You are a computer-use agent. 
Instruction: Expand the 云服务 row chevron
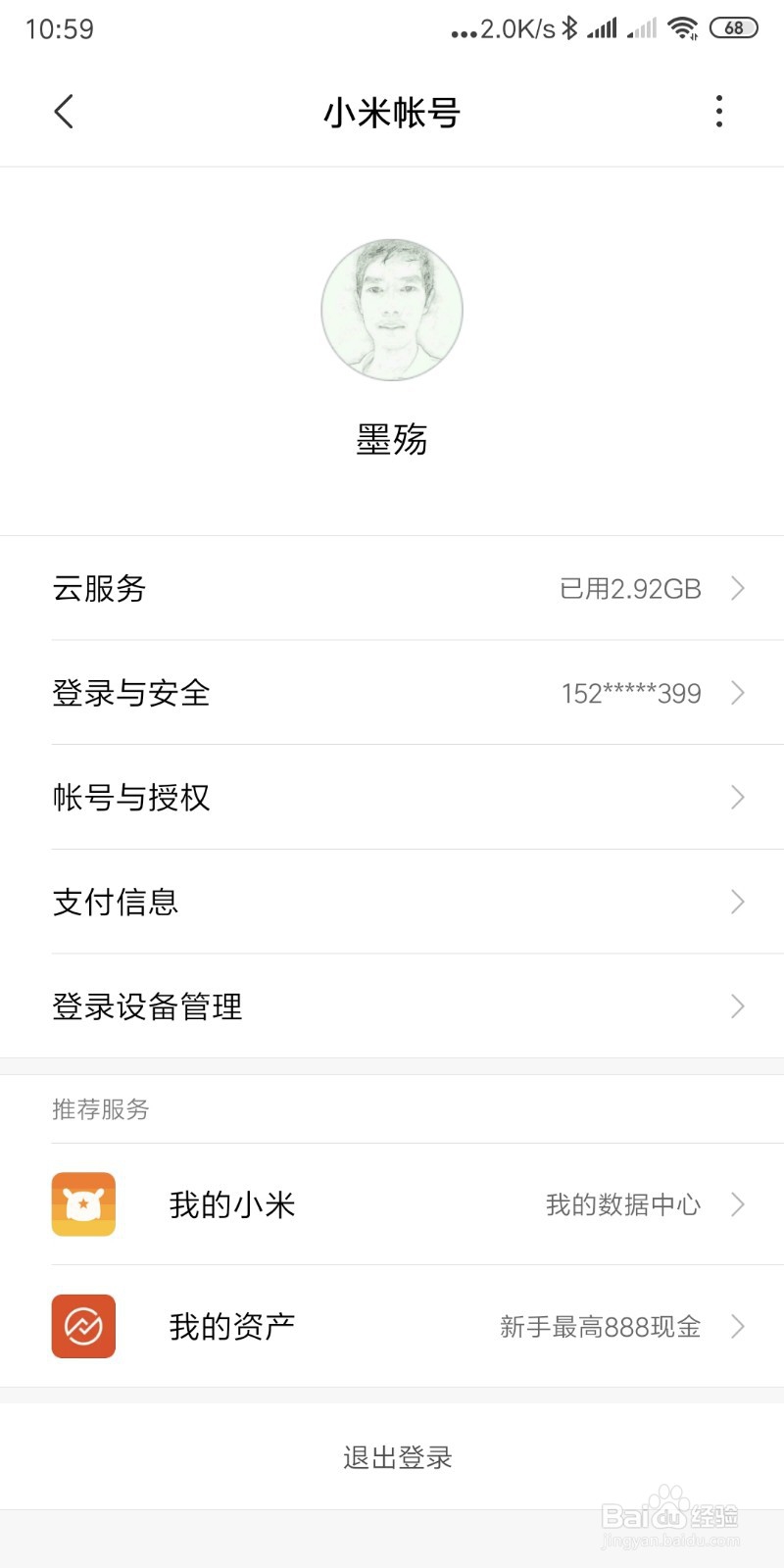(x=739, y=589)
